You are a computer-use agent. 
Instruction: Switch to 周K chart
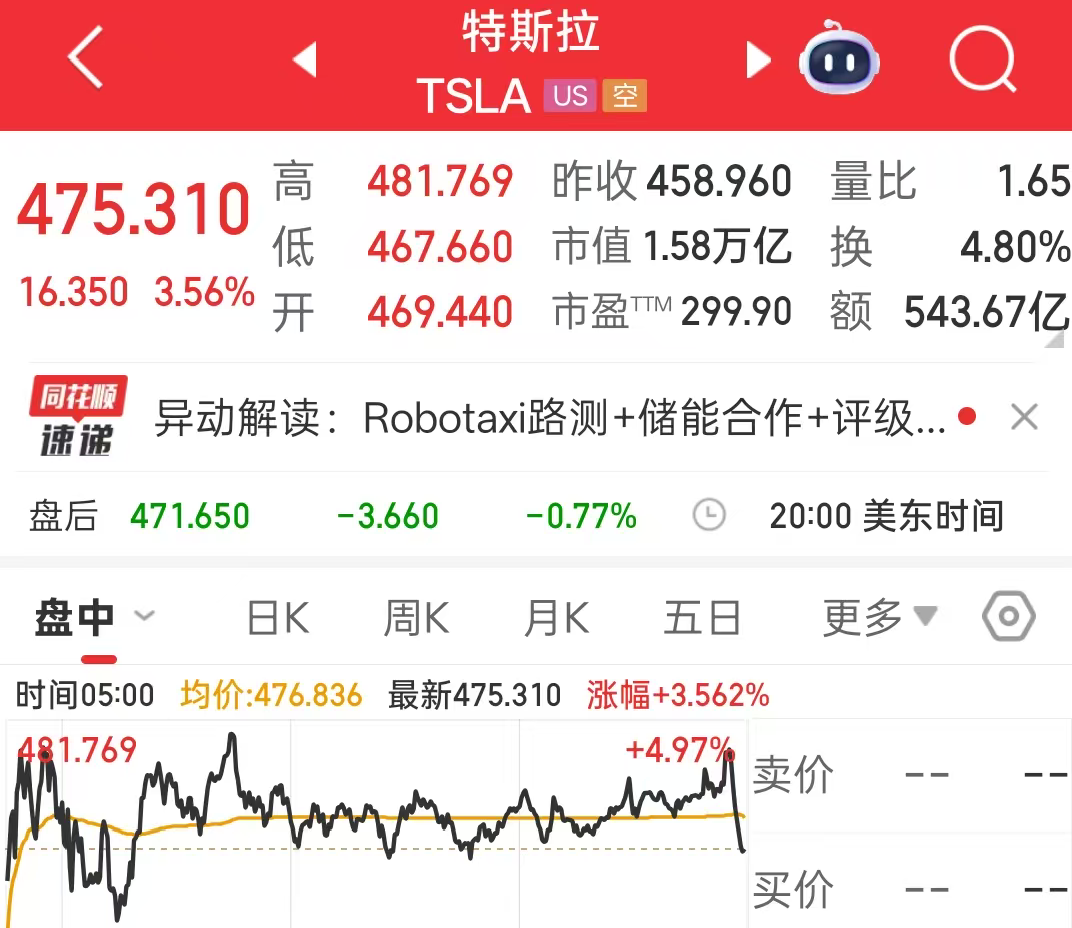(x=416, y=618)
